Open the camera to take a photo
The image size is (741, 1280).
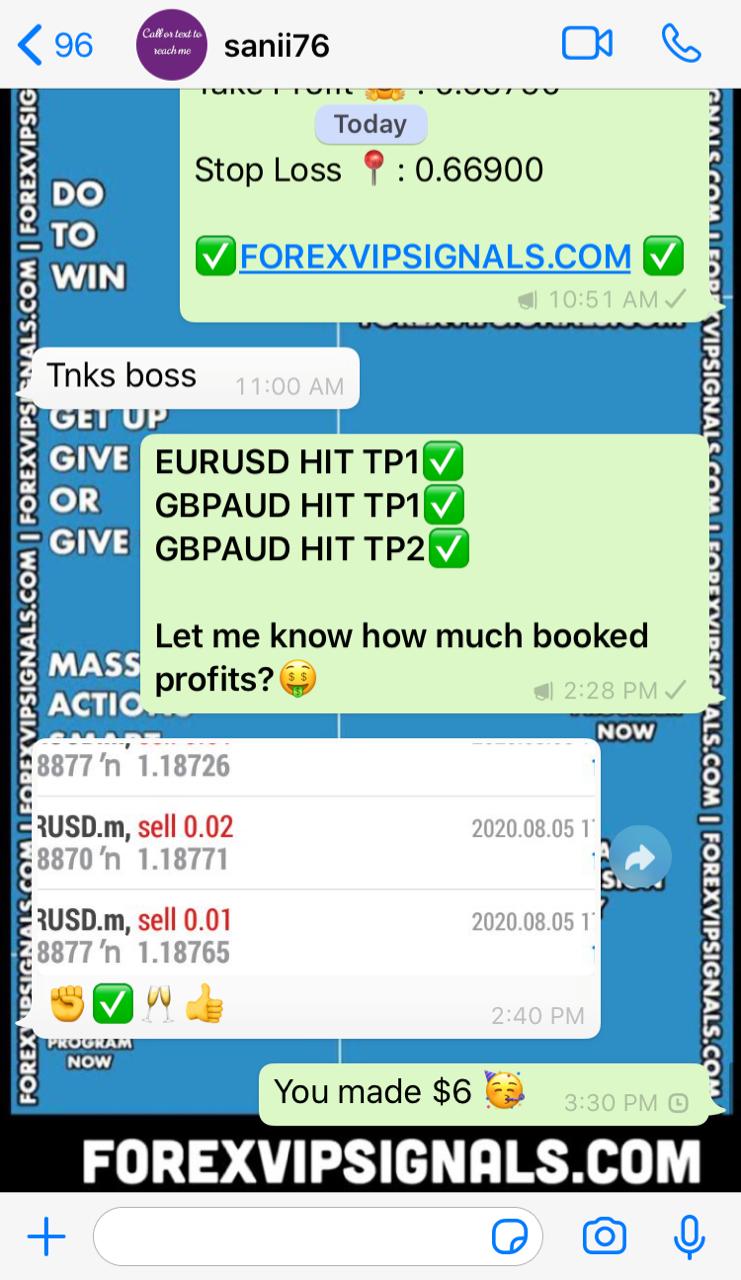coord(604,1237)
